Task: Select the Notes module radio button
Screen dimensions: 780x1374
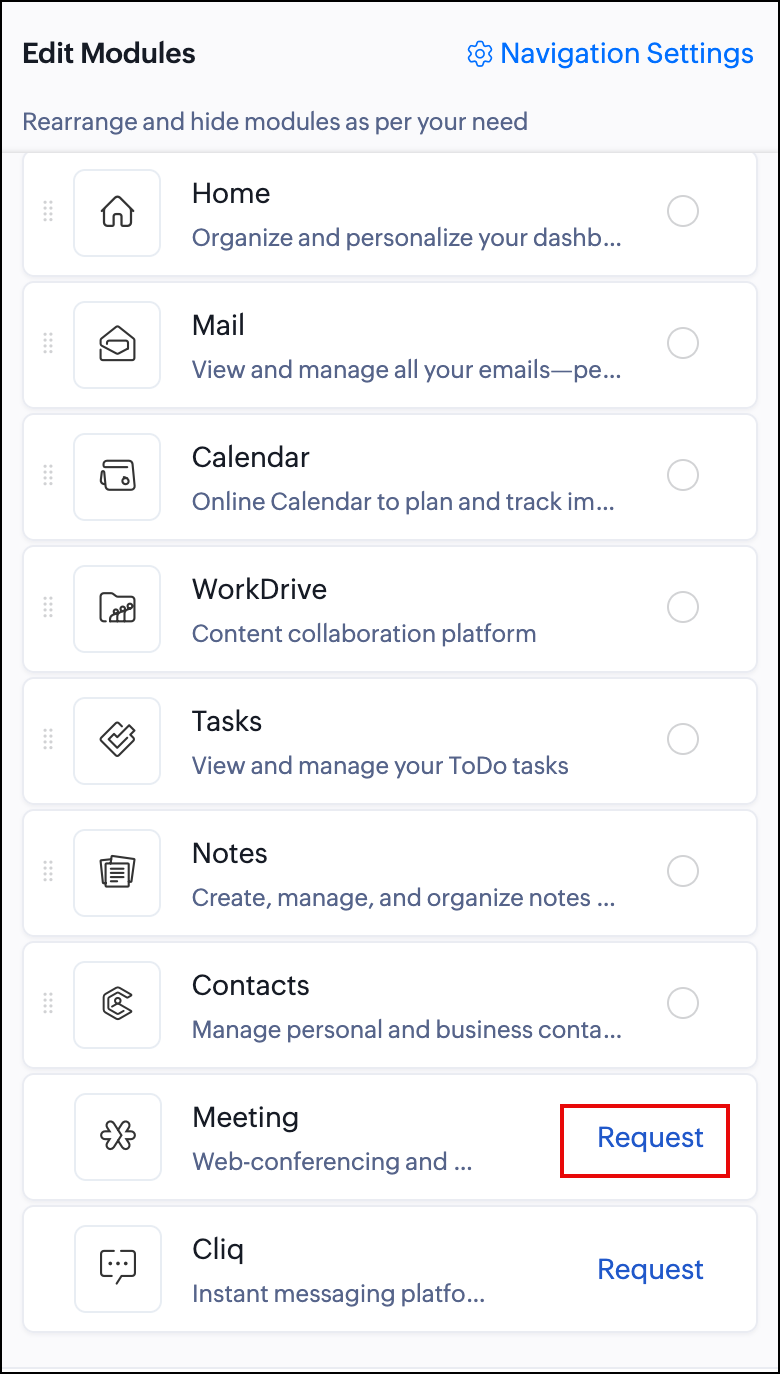Action: (x=683, y=871)
